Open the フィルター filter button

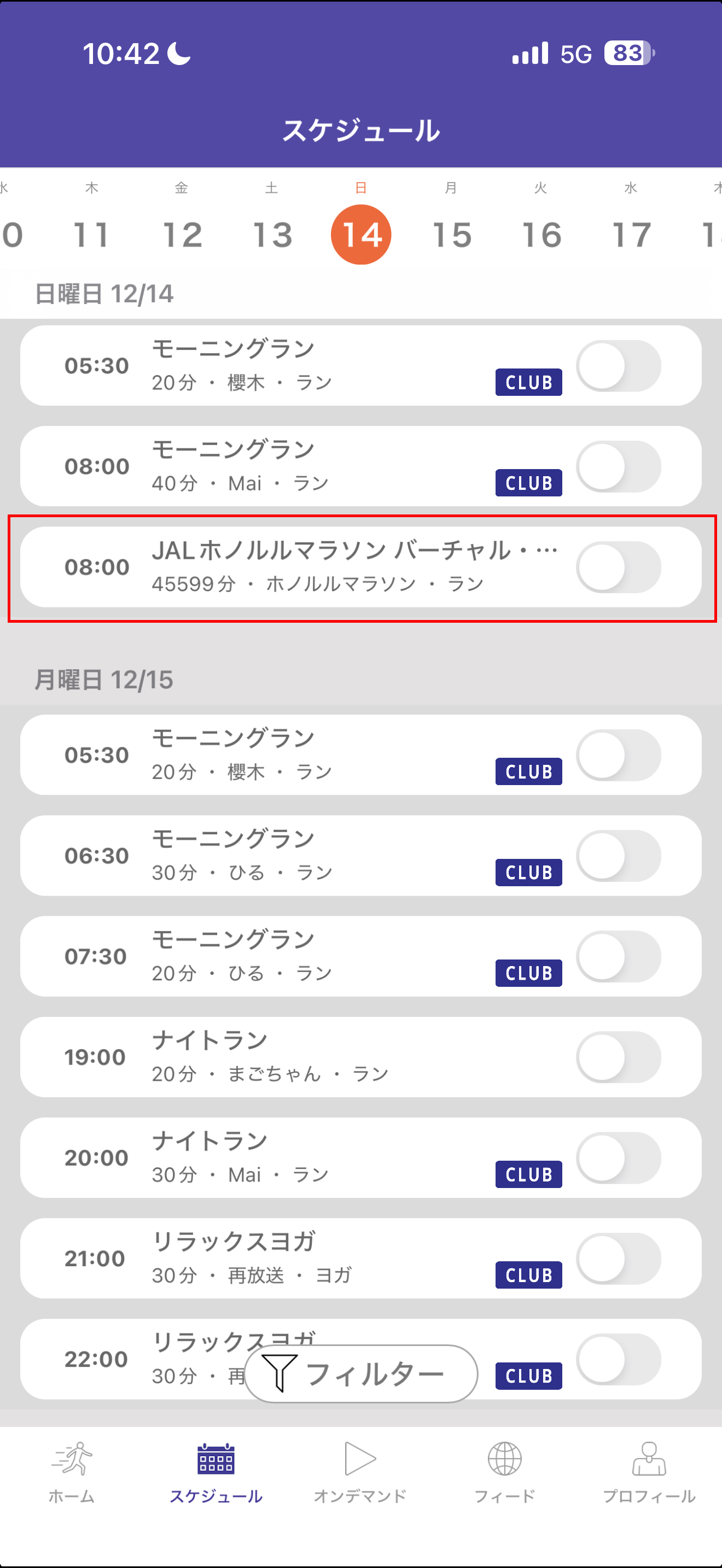point(360,1373)
